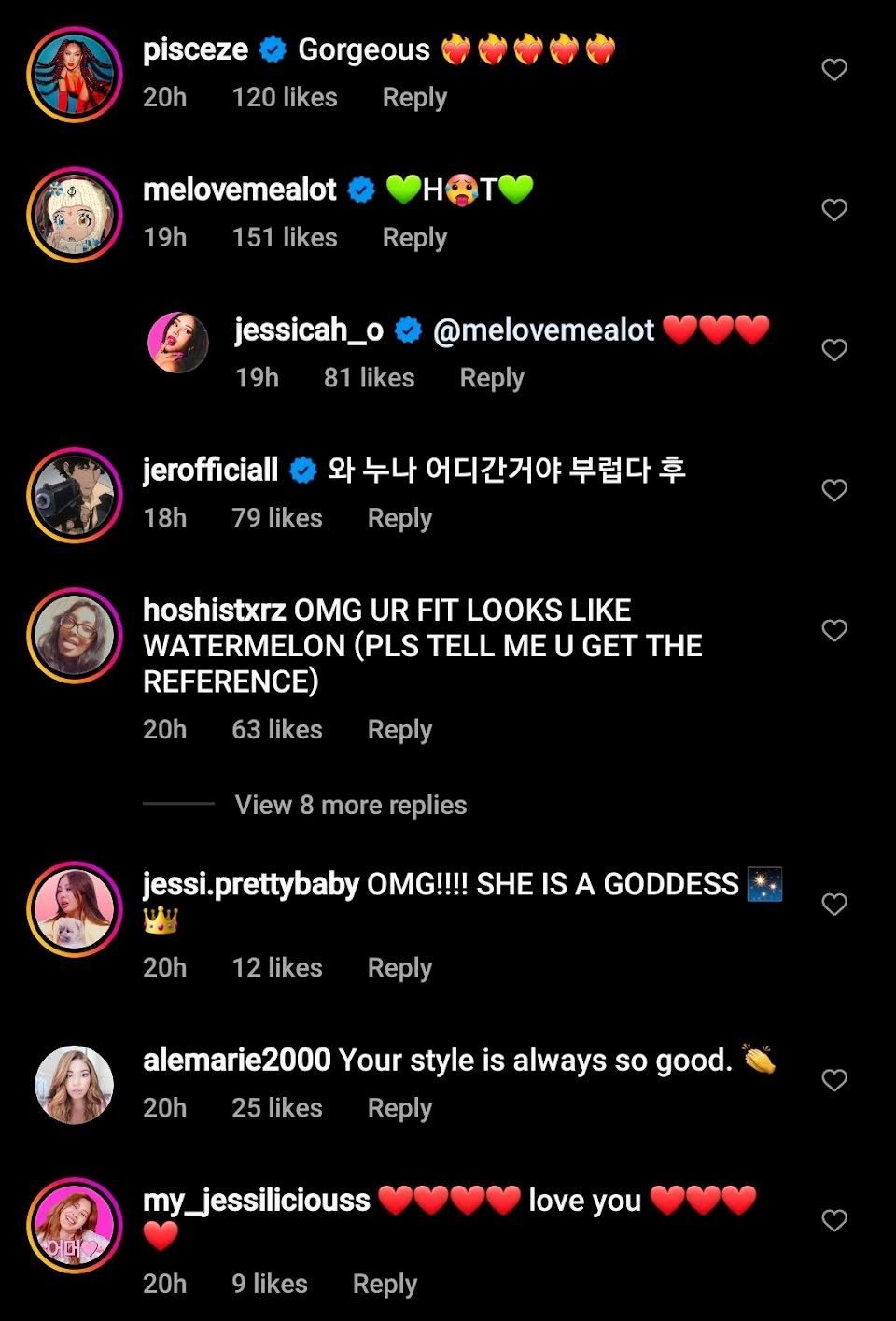
Task: Like jessicah_o's reply with hearts
Action: pos(833,350)
